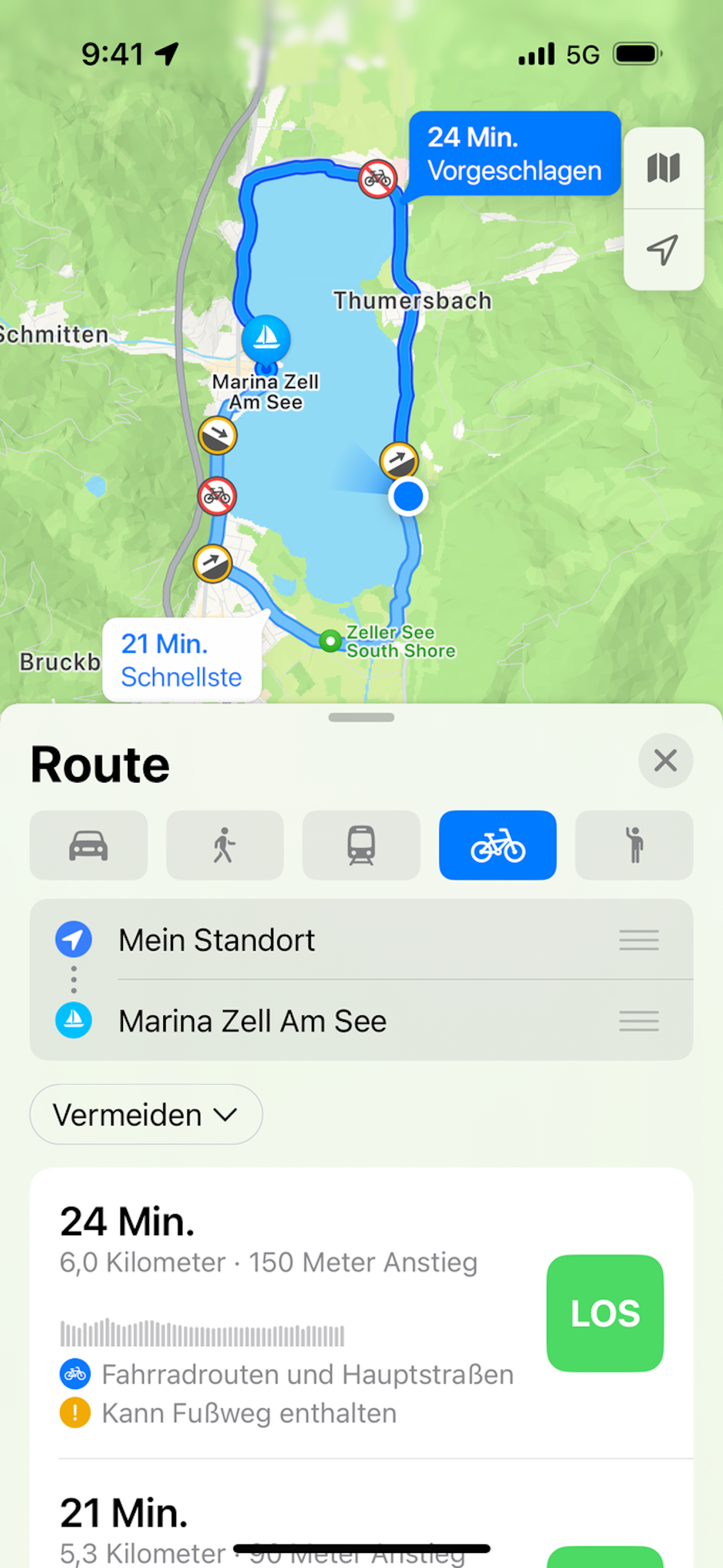Switch to public transit directions
Image resolution: width=723 pixels, height=1568 pixels.
(x=361, y=845)
